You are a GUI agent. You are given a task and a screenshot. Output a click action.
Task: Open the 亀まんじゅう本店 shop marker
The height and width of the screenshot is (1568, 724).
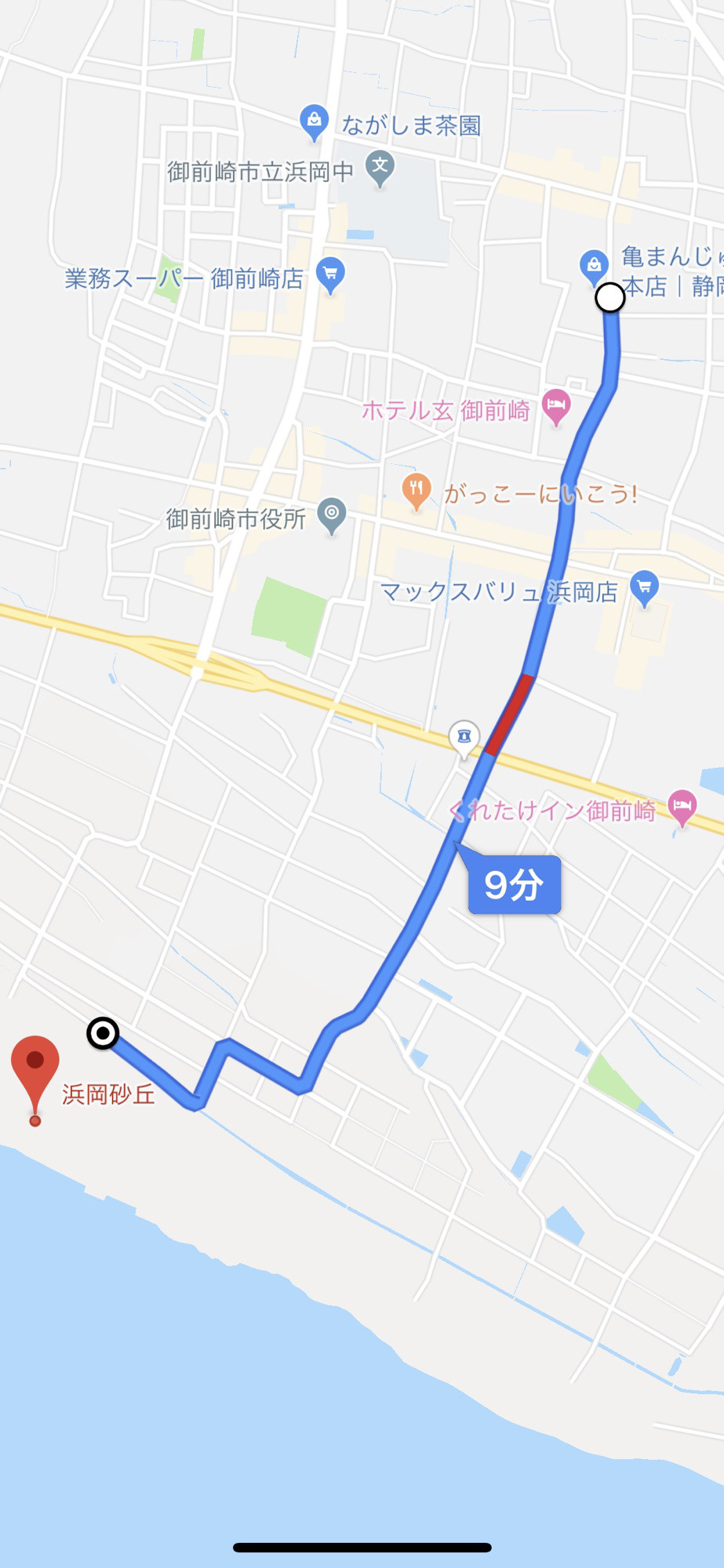594,265
